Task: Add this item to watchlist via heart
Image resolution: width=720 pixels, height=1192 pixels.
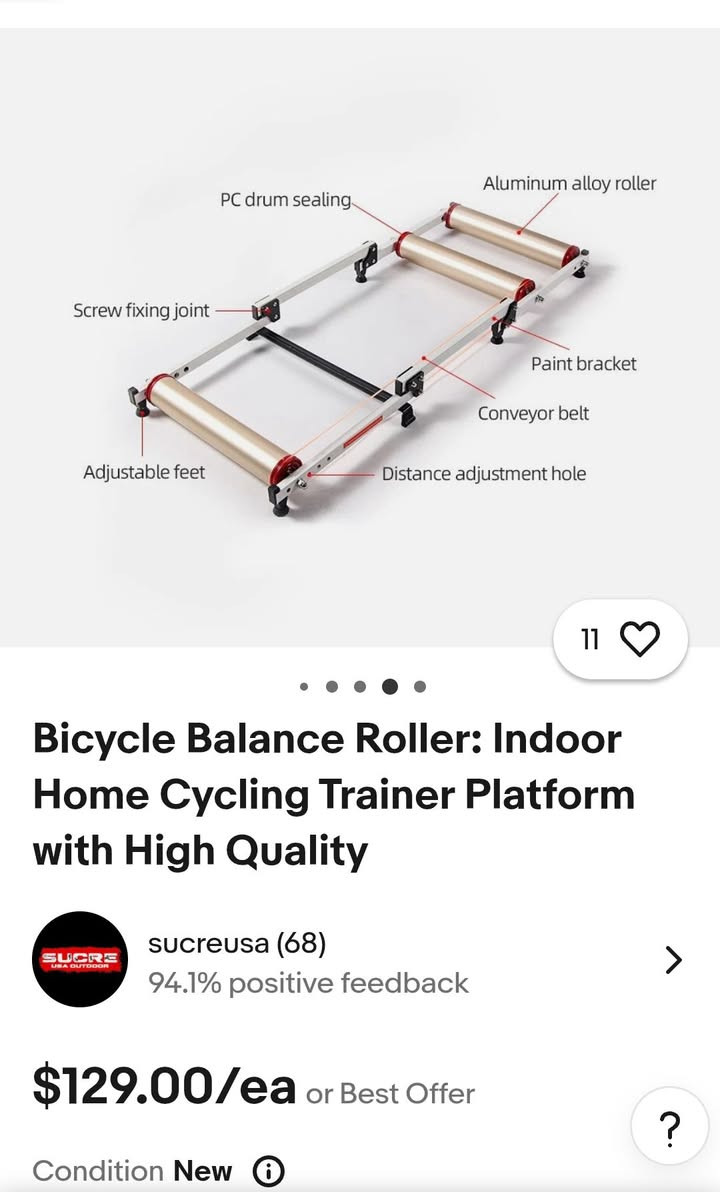Action: pos(639,639)
